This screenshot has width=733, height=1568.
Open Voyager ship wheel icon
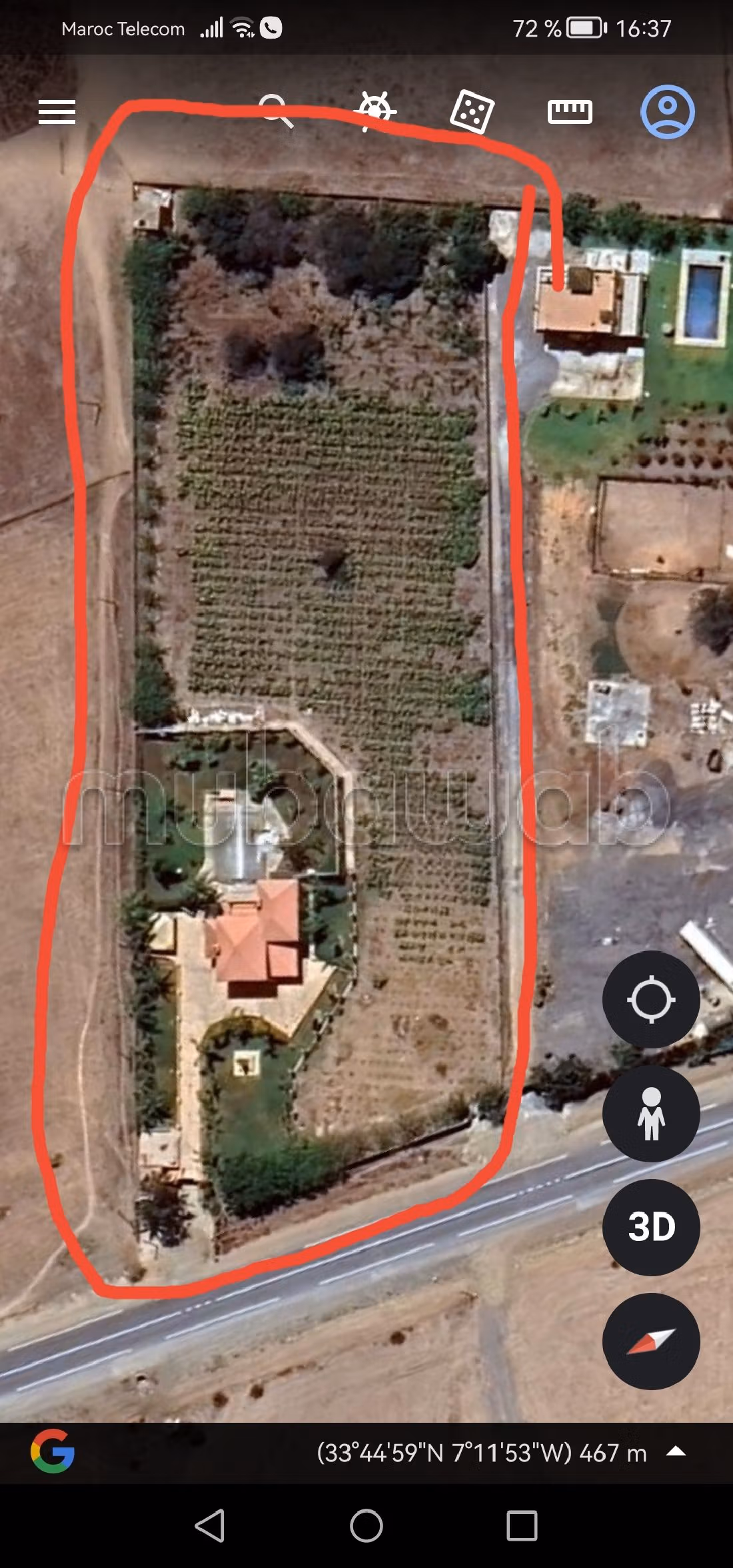tap(375, 111)
